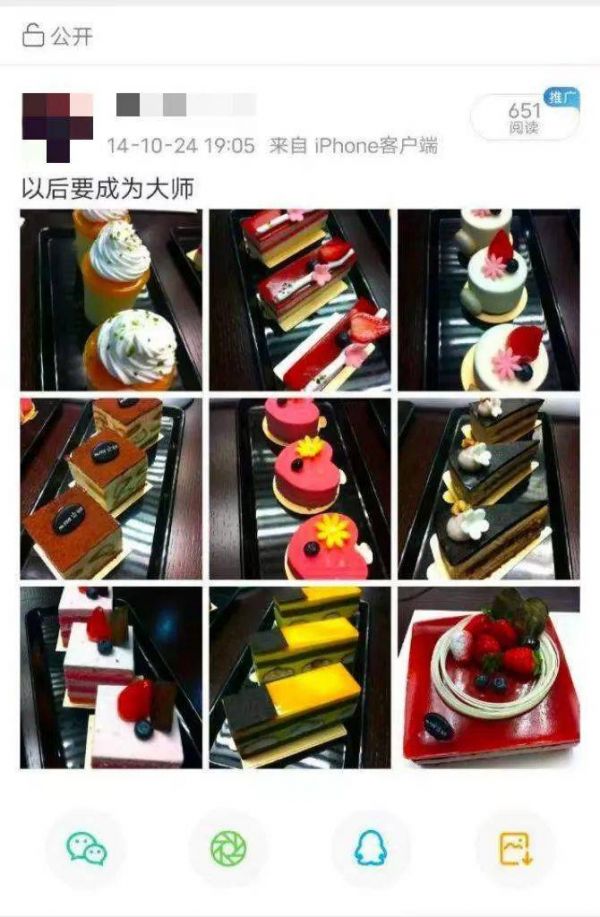The width and height of the screenshot is (600, 917).
Task: Share to WeChat Moments
Action: (x=228, y=849)
